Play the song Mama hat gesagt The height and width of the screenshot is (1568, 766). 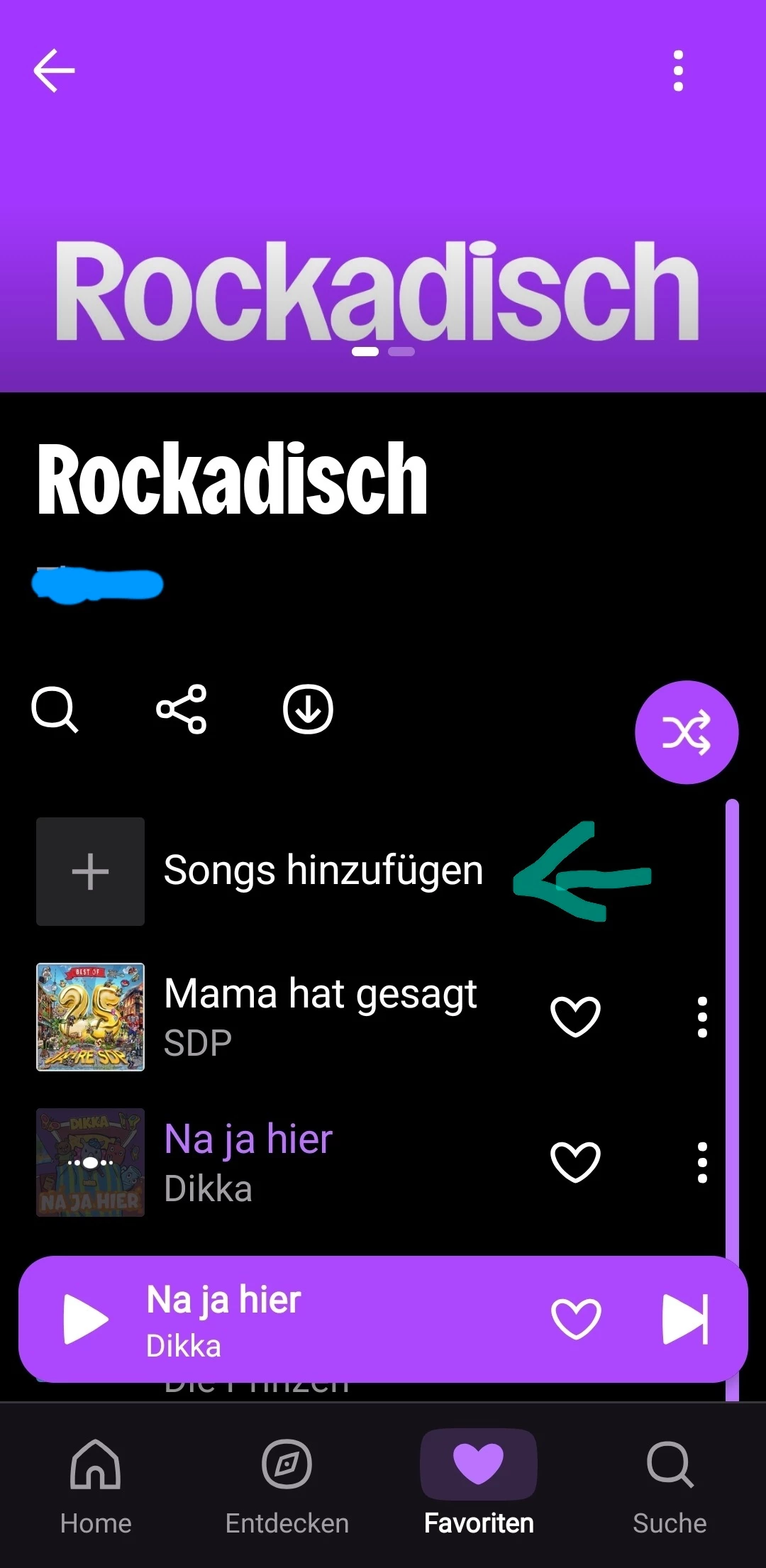pos(319,1016)
